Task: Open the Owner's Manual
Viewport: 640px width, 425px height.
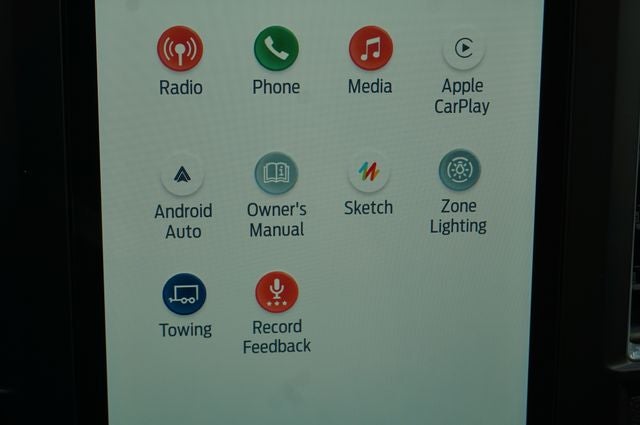Action: click(x=276, y=173)
